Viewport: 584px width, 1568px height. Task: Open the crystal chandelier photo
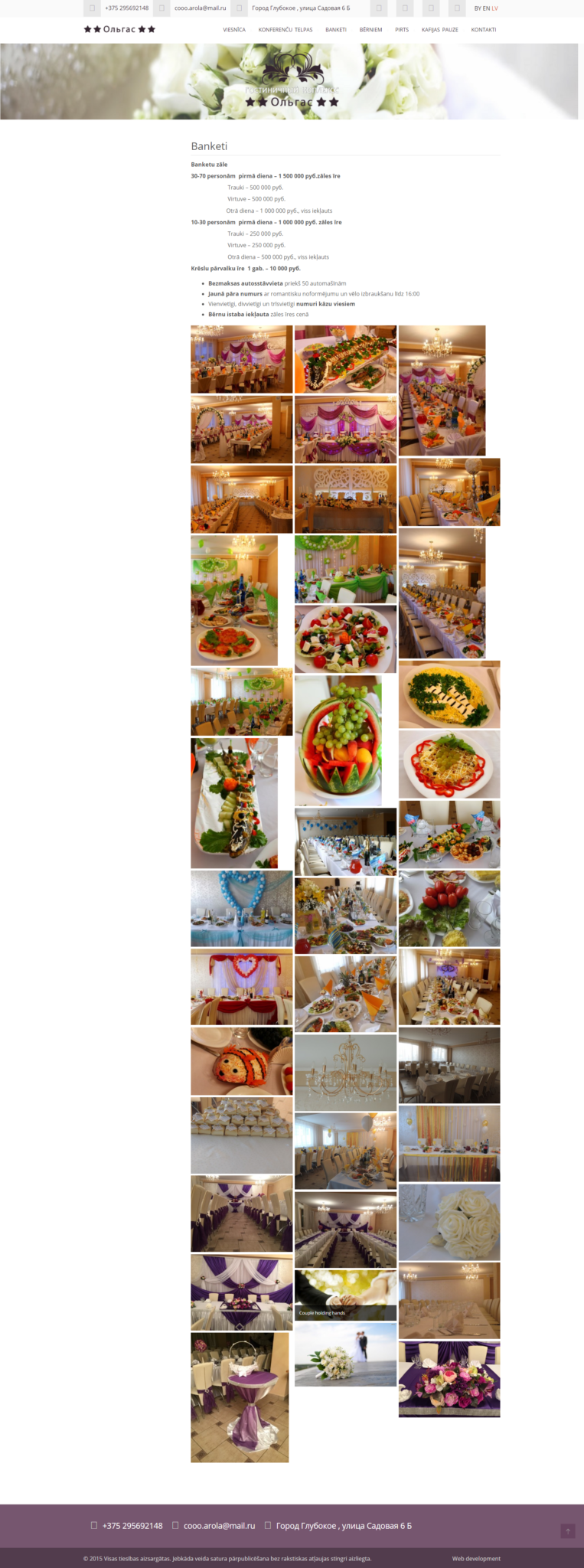click(x=345, y=1072)
